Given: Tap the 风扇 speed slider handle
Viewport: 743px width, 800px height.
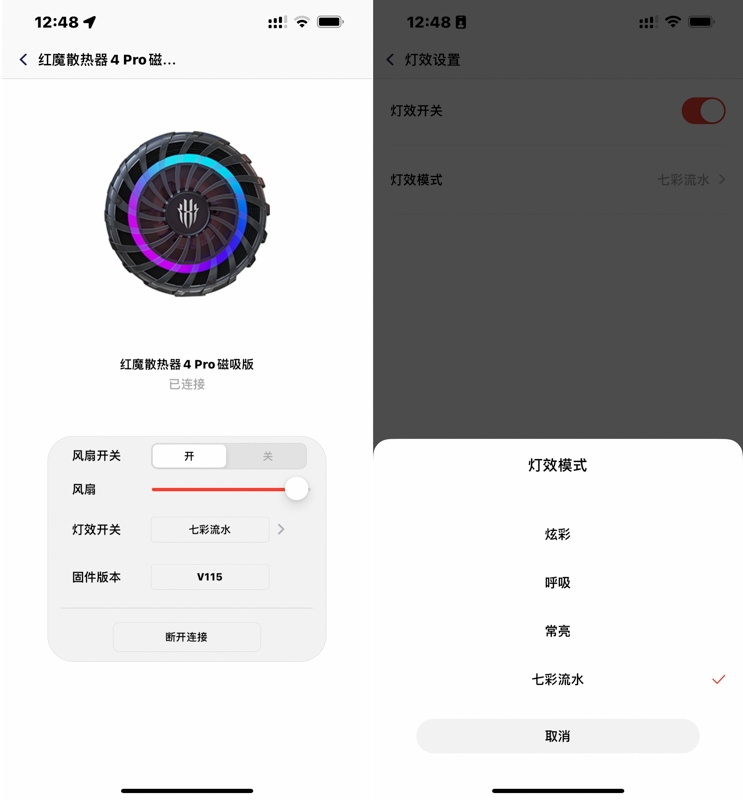Looking at the screenshot, I should [x=296, y=489].
